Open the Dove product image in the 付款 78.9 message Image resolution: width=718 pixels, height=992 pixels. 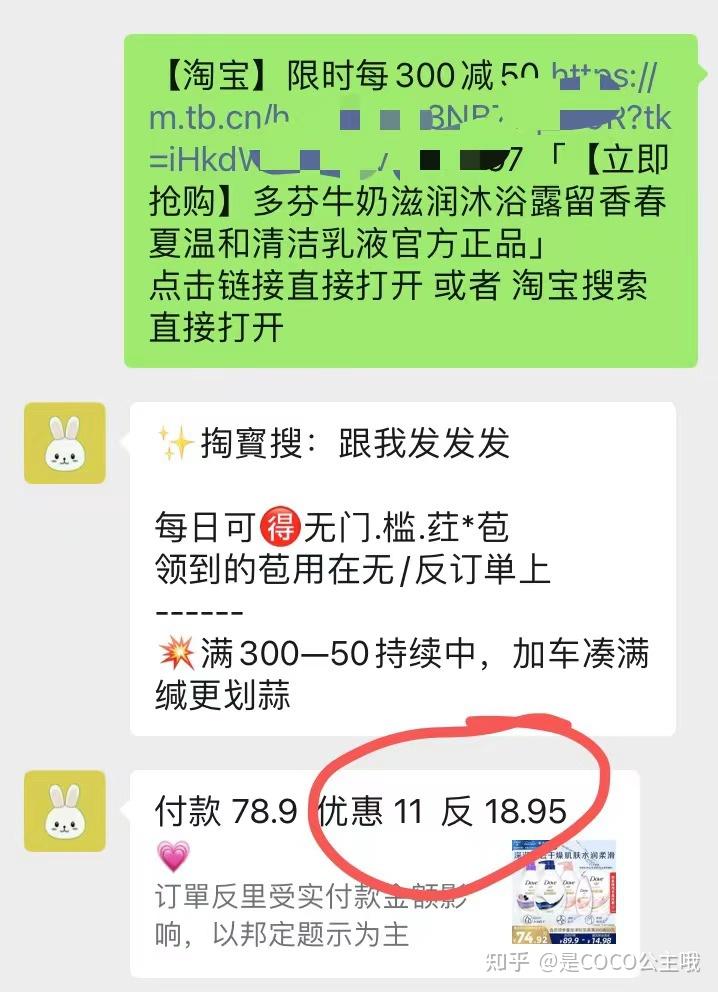563,891
